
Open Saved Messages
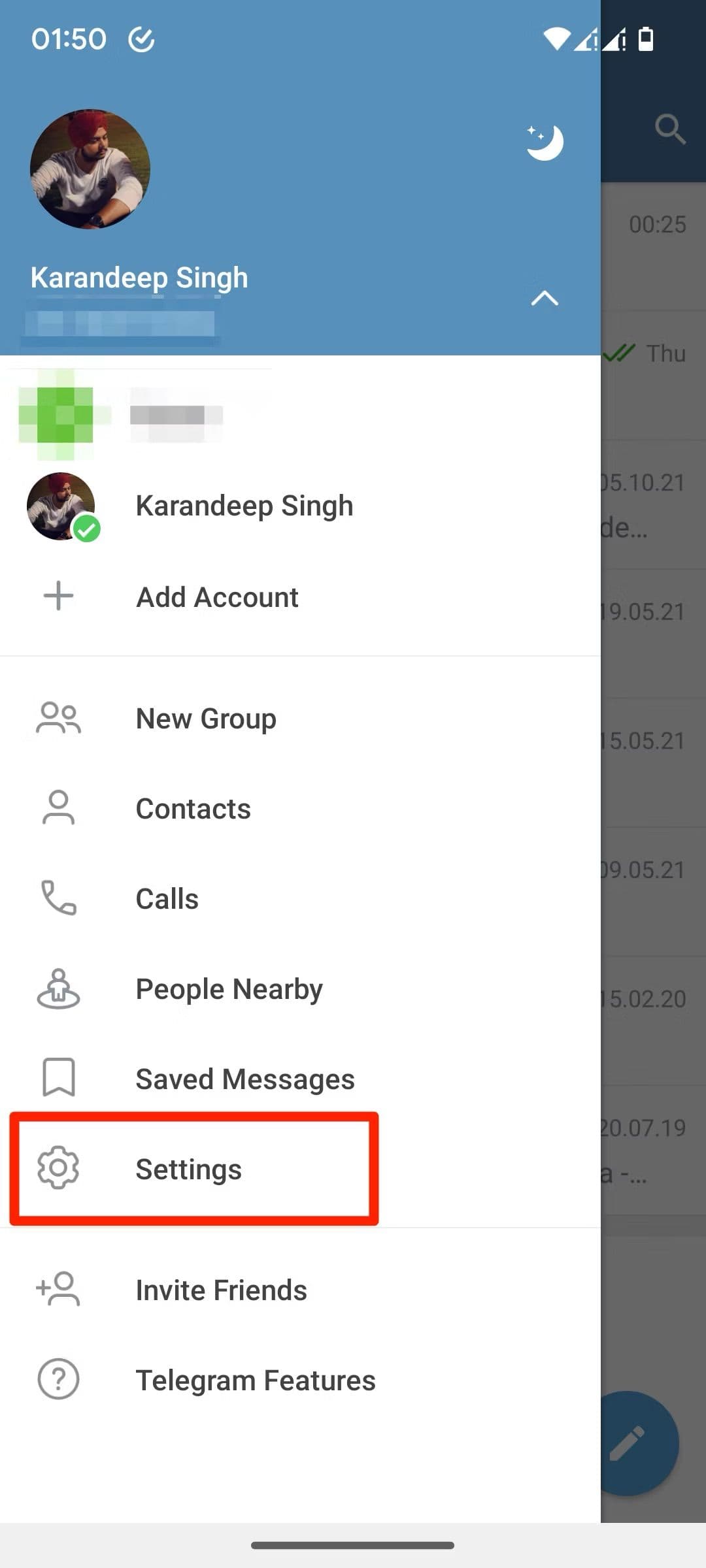tap(244, 1079)
